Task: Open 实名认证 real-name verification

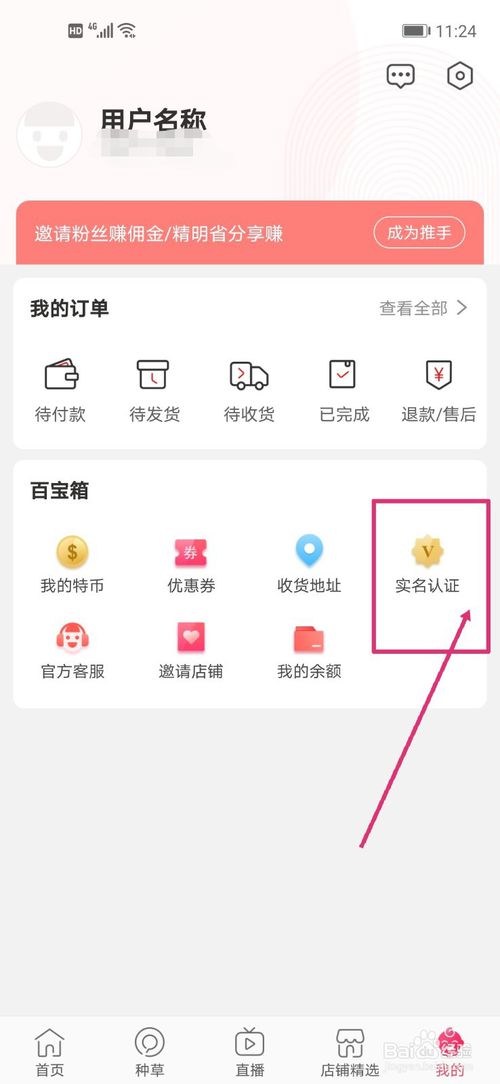Action: (x=427, y=565)
